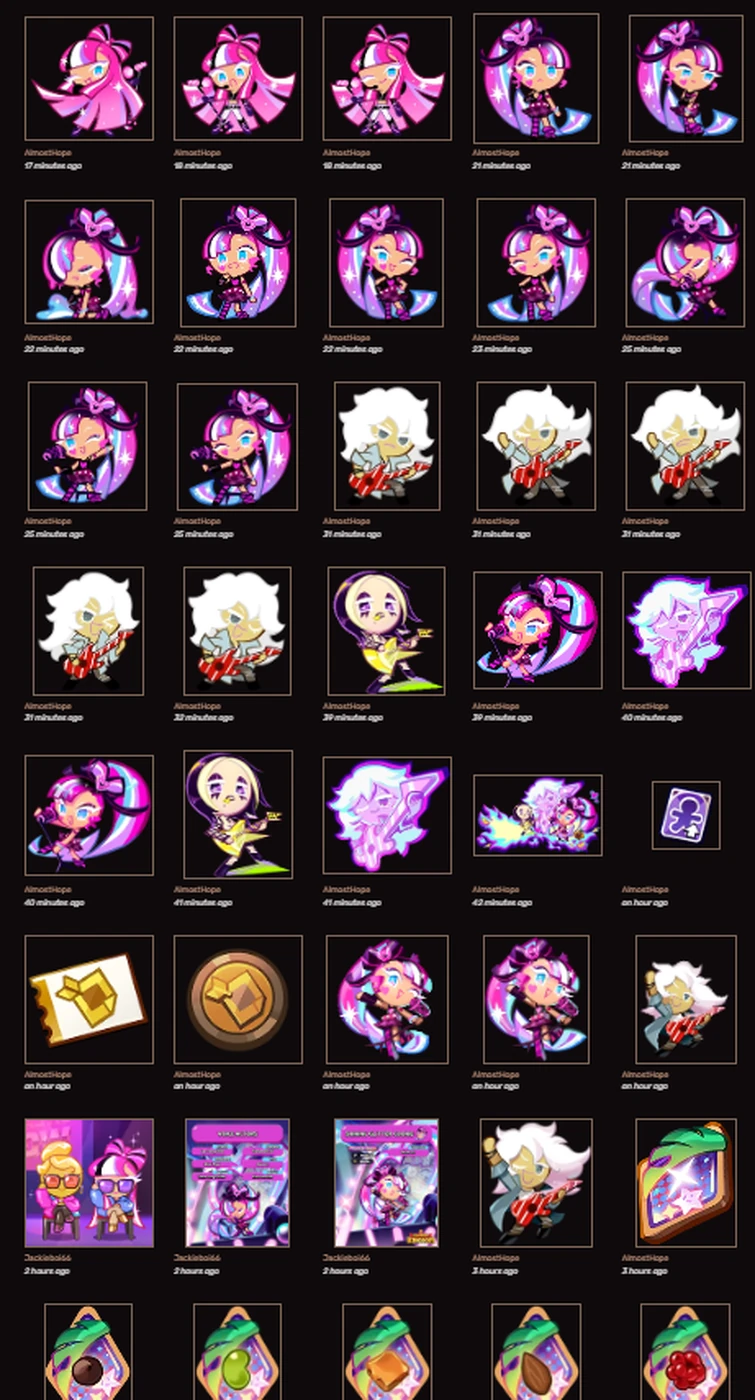View uploader AlmostHope under the 17 minutes image
Image resolution: width=755 pixels, height=1400 pixels.
pos(46,153)
